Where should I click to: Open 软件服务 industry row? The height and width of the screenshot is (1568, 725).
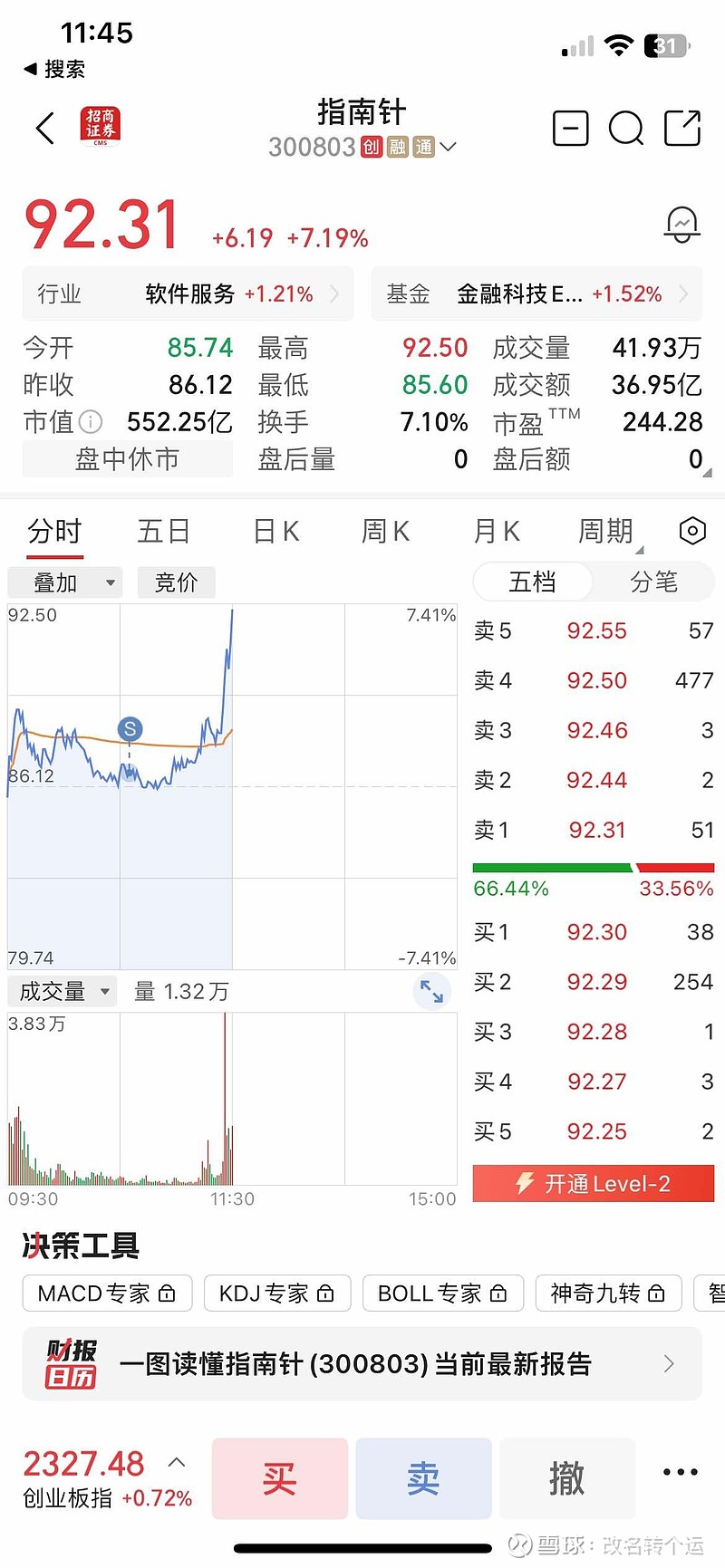(x=188, y=293)
